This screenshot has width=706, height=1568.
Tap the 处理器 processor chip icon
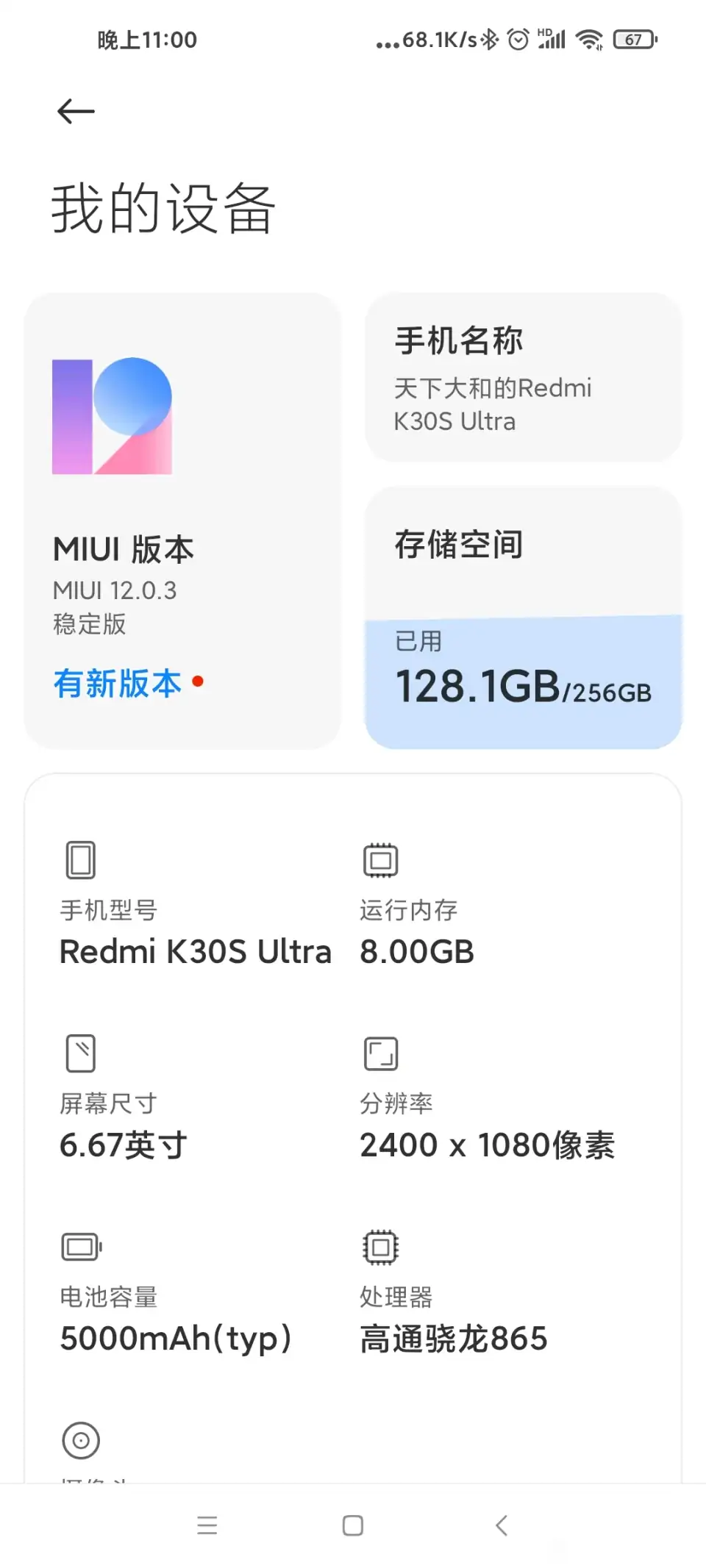point(380,1245)
